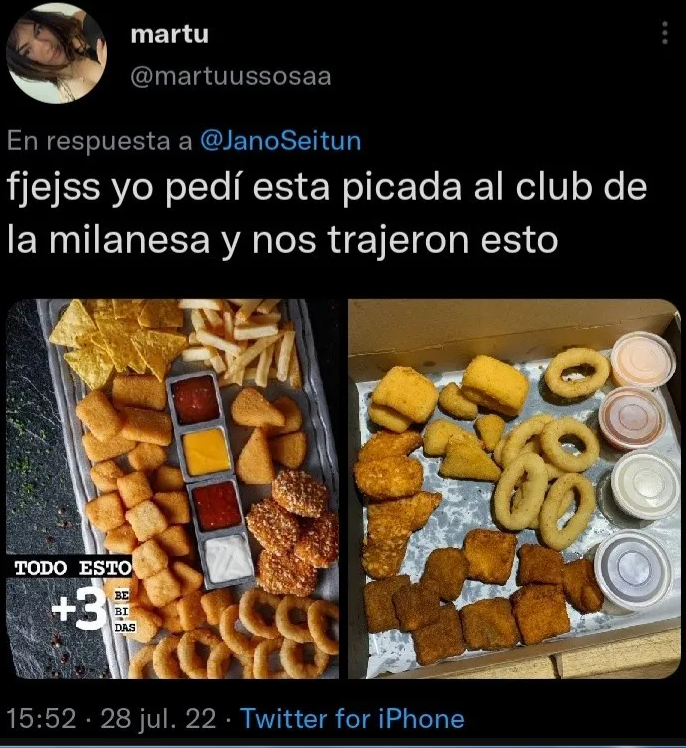
Task: Open martu's profile picture
Action: pyautogui.click(x=56, y=53)
